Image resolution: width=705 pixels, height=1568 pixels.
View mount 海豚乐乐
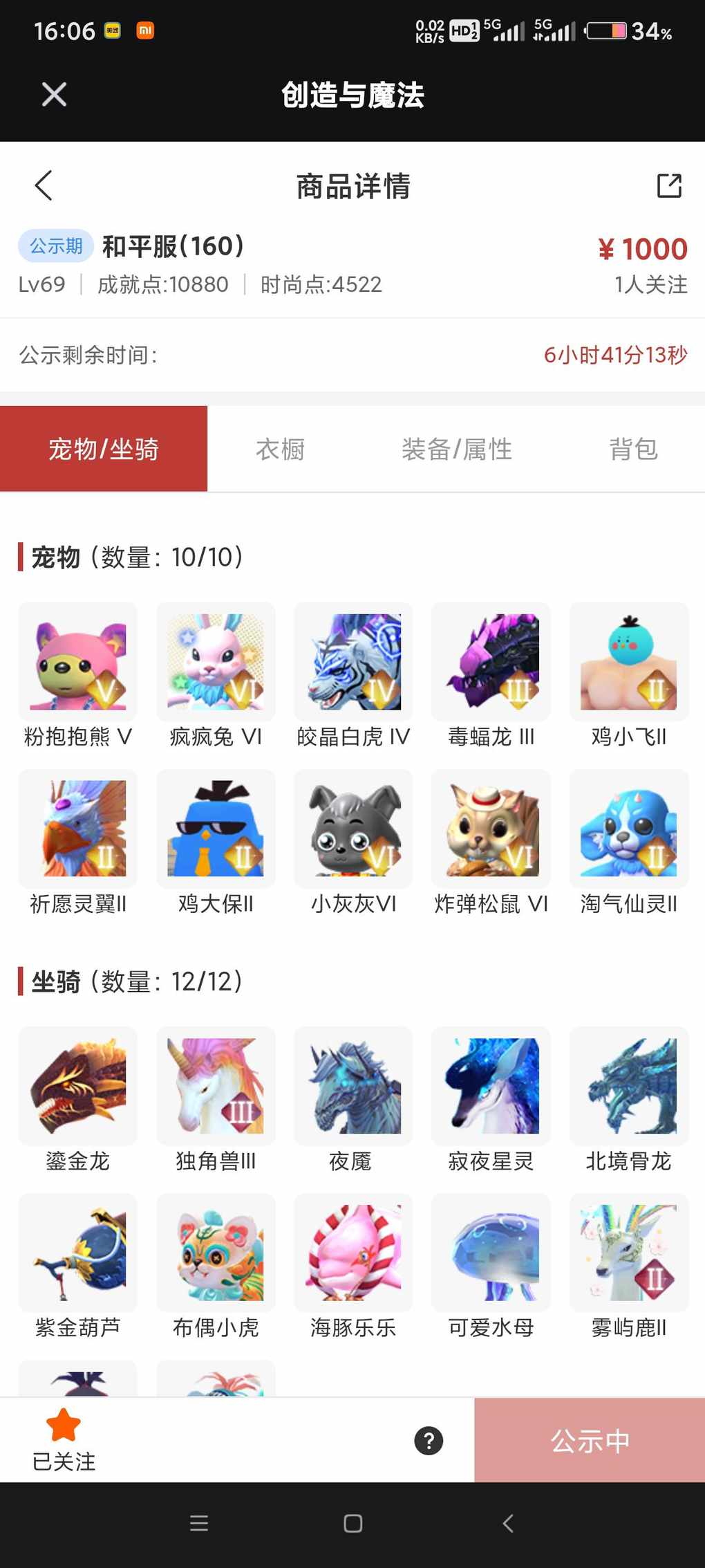[x=353, y=1253]
